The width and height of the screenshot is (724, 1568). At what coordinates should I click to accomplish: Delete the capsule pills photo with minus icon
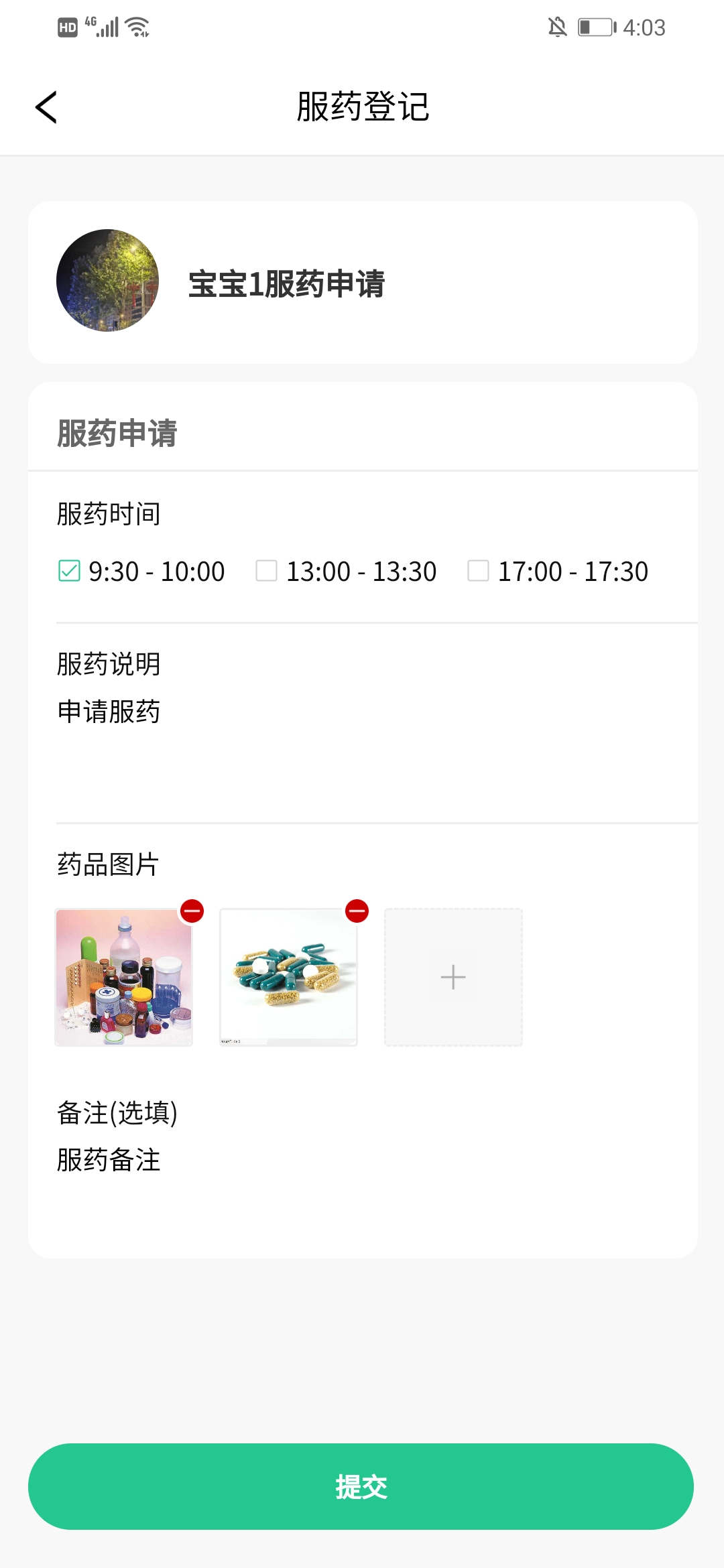[357, 910]
